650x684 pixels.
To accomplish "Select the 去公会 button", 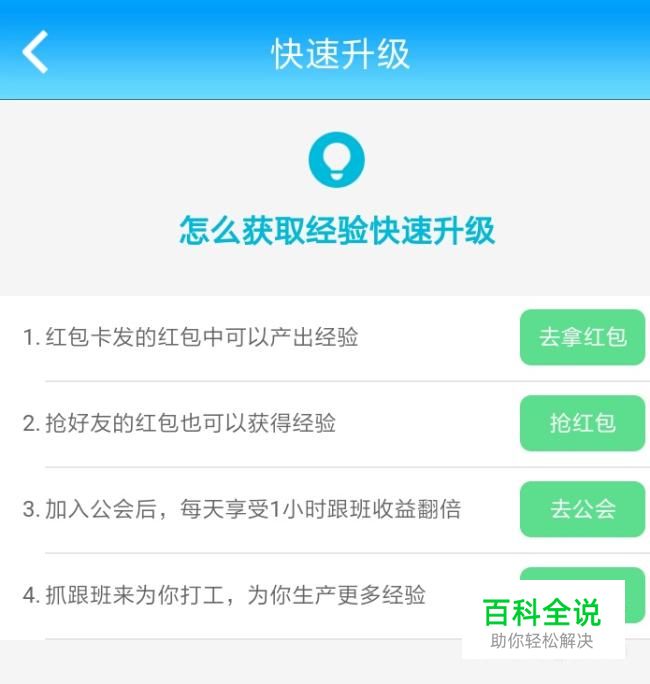I will click(x=582, y=509).
